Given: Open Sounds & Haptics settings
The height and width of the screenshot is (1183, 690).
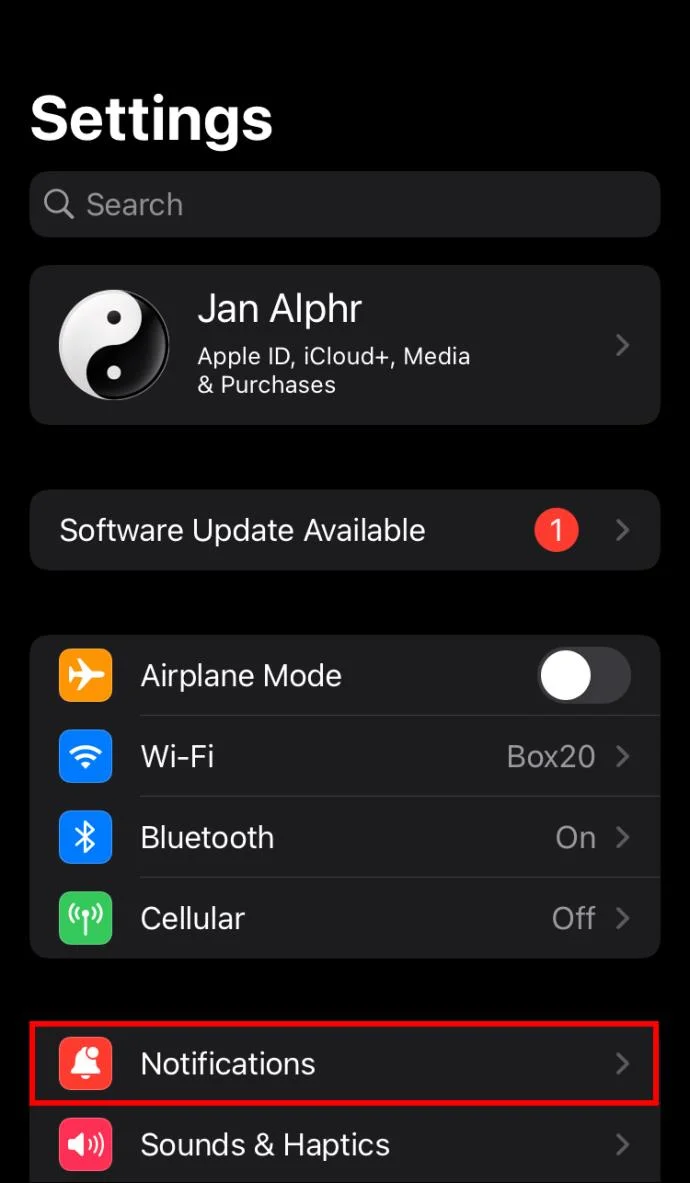Looking at the screenshot, I should (344, 1145).
